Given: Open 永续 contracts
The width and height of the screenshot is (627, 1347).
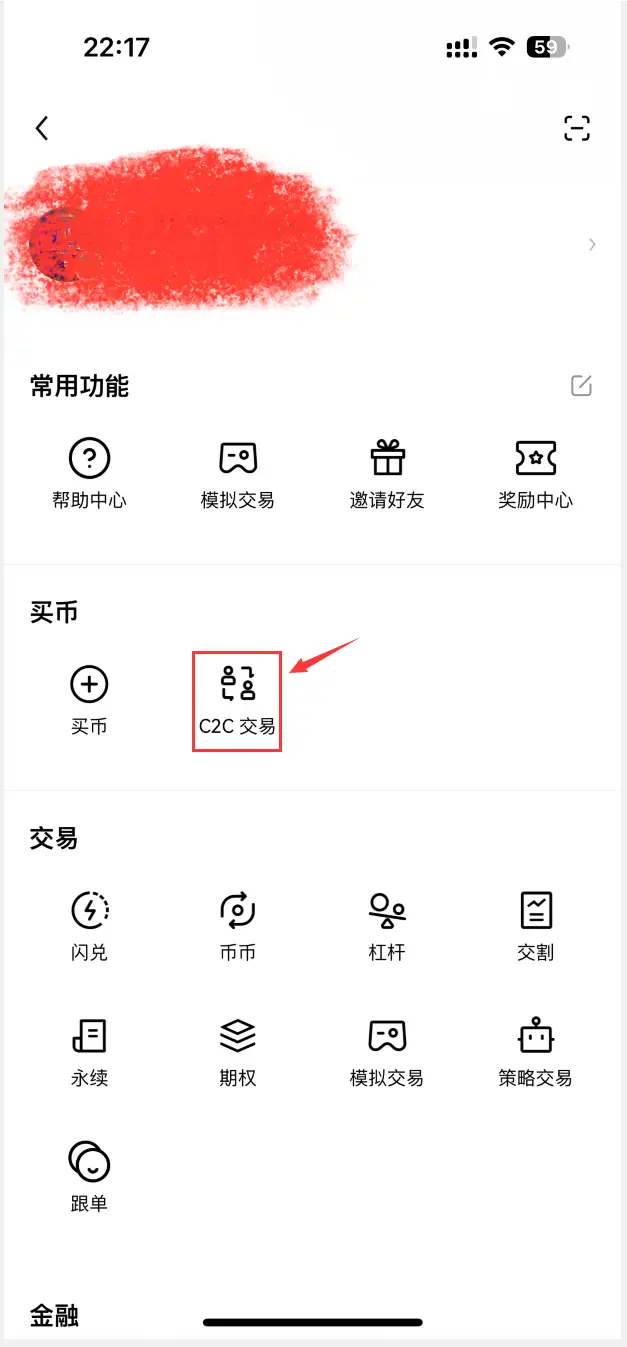Looking at the screenshot, I should coord(90,1050).
